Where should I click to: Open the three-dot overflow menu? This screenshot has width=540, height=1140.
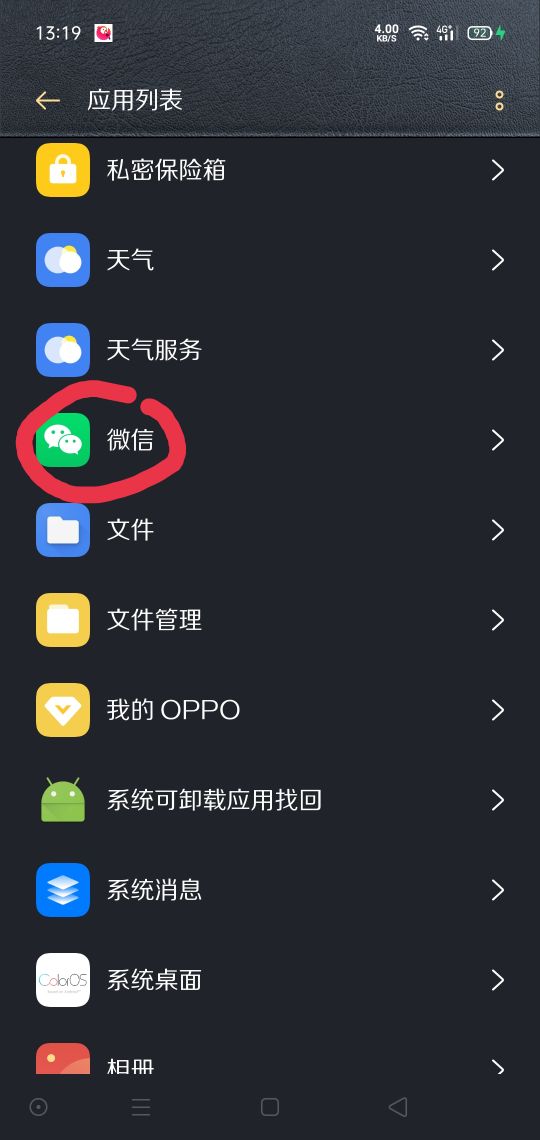coord(499,100)
